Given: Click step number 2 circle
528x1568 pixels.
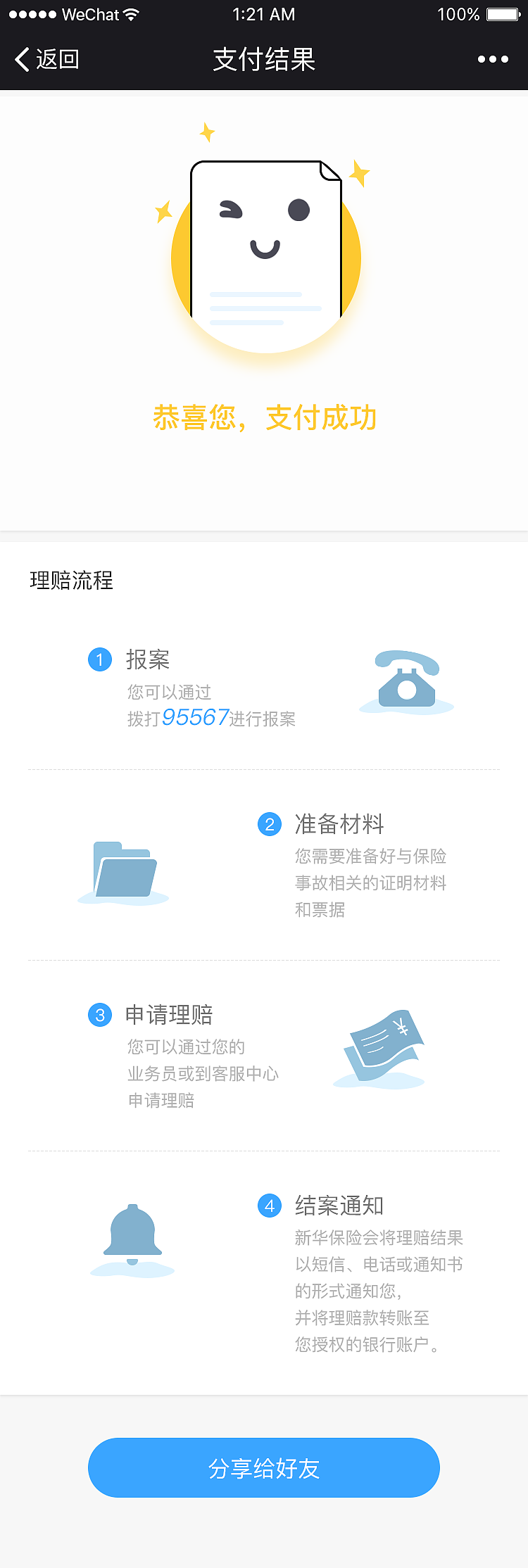Looking at the screenshot, I should point(270,825).
